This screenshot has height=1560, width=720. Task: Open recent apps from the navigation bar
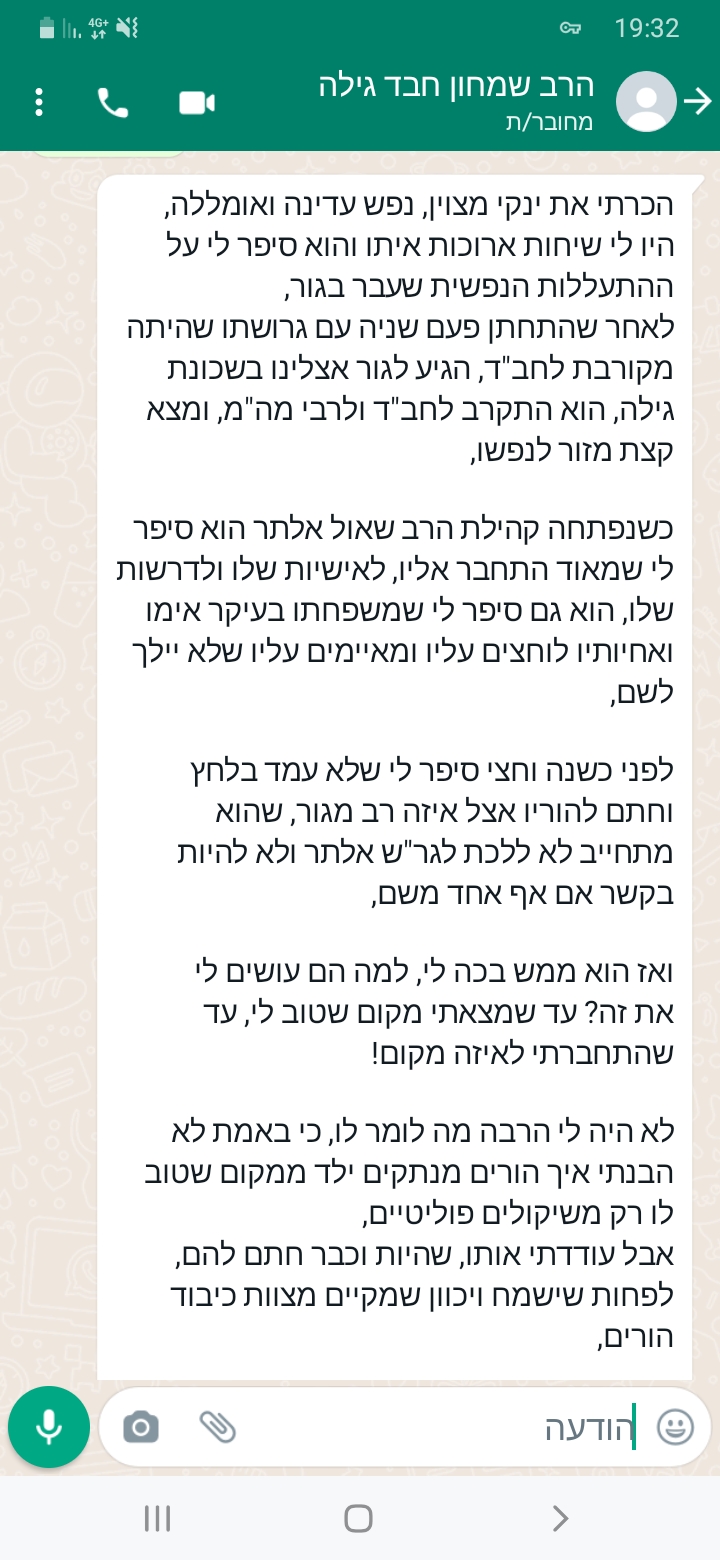(x=157, y=1519)
